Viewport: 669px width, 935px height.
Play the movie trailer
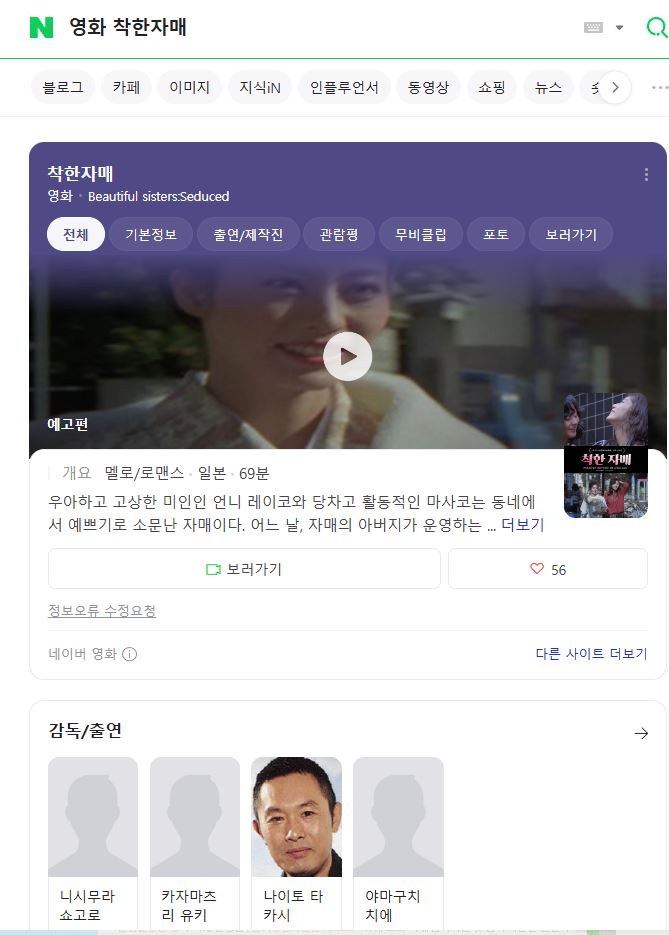tap(347, 357)
